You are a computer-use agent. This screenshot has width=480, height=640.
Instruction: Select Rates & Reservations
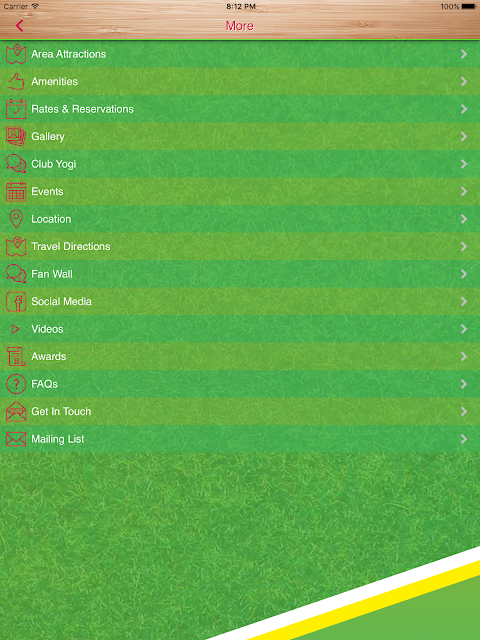(240, 109)
